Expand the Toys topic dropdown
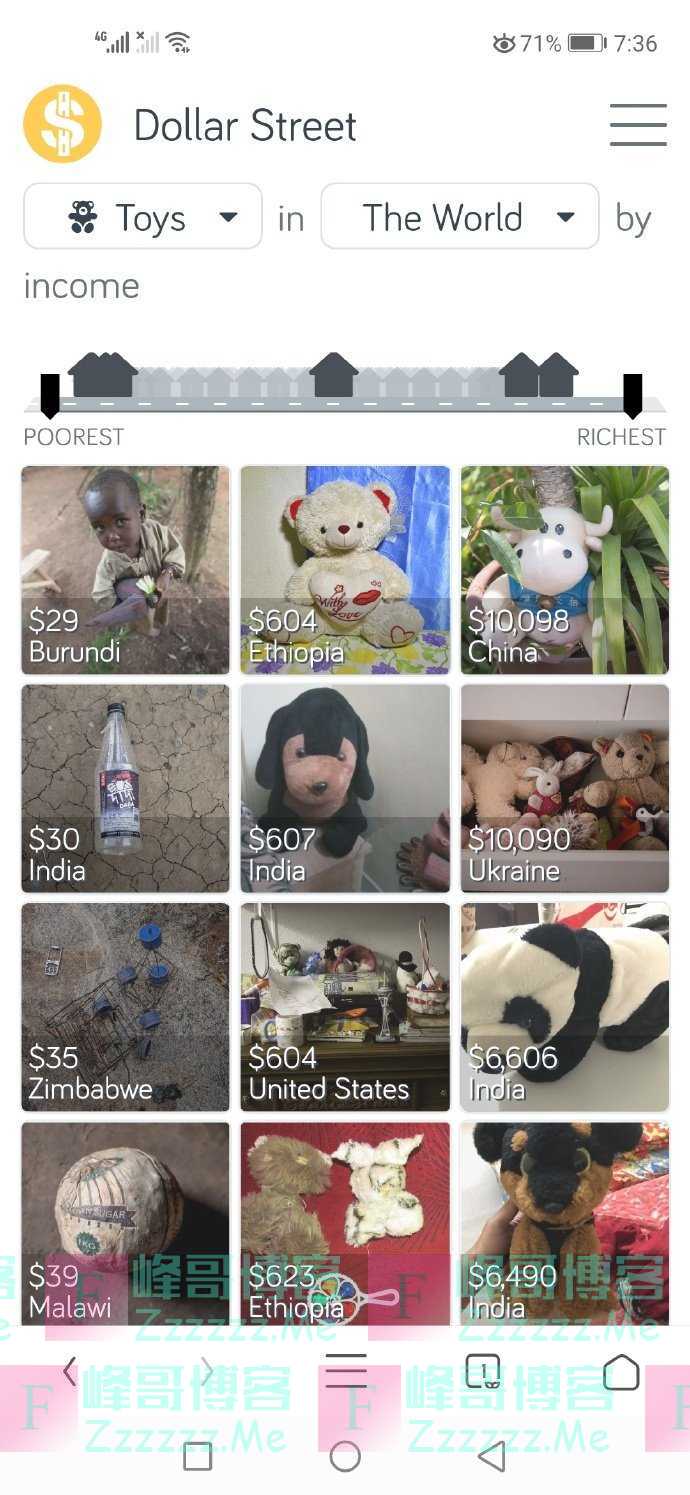Screen dimensions: 690x1495 pyautogui.click(x=143, y=217)
